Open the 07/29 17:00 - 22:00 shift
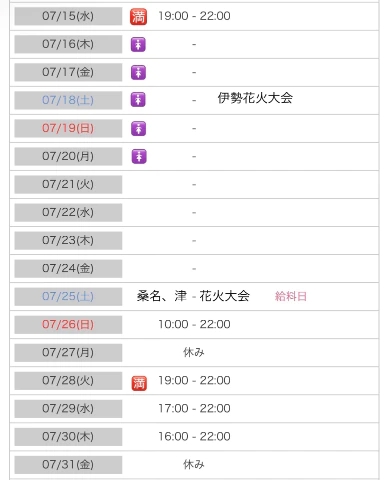This screenshot has height=480, width=388. pyautogui.click(x=194, y=408)
